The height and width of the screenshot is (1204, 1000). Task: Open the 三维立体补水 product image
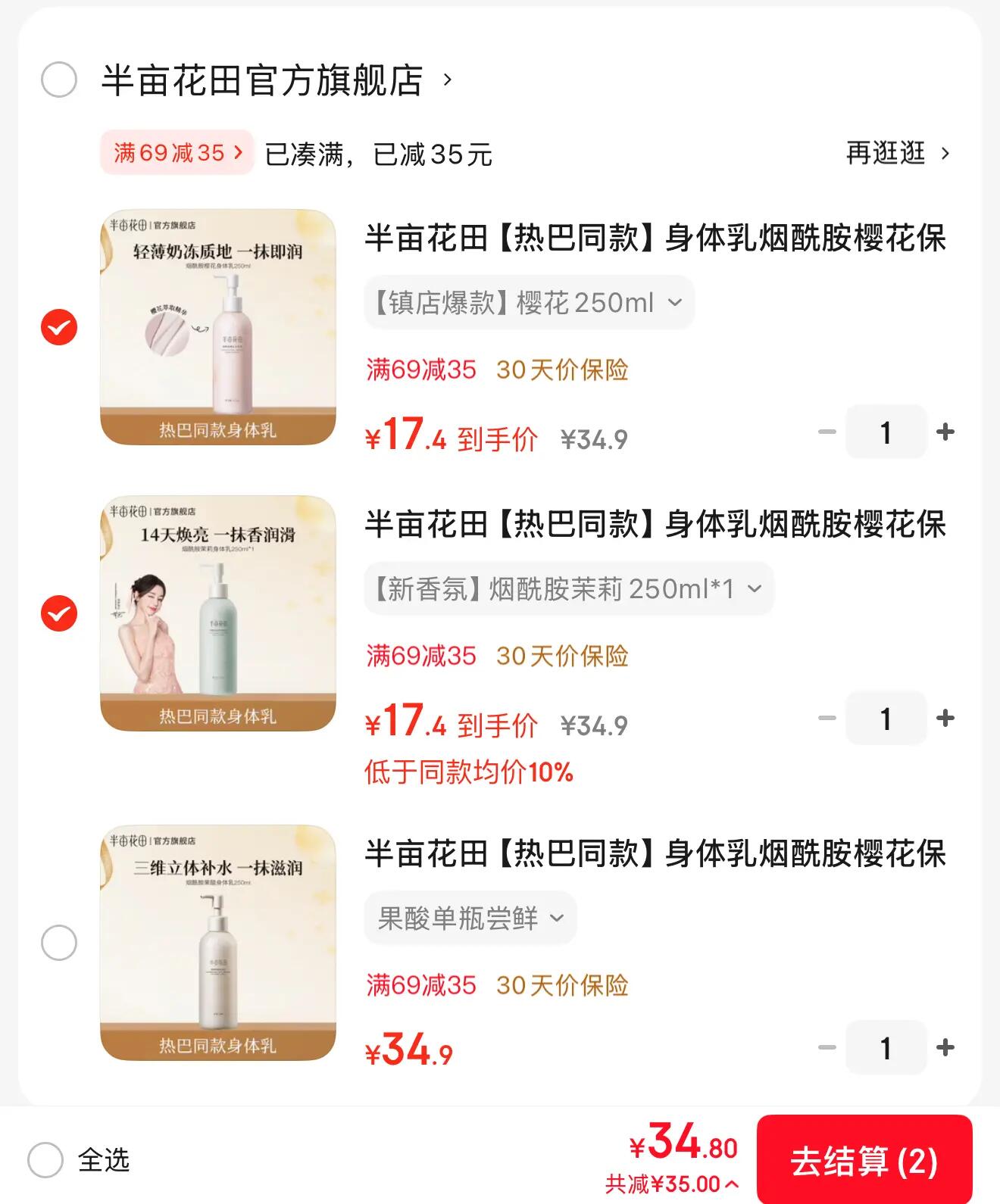(x=218, y=943)
